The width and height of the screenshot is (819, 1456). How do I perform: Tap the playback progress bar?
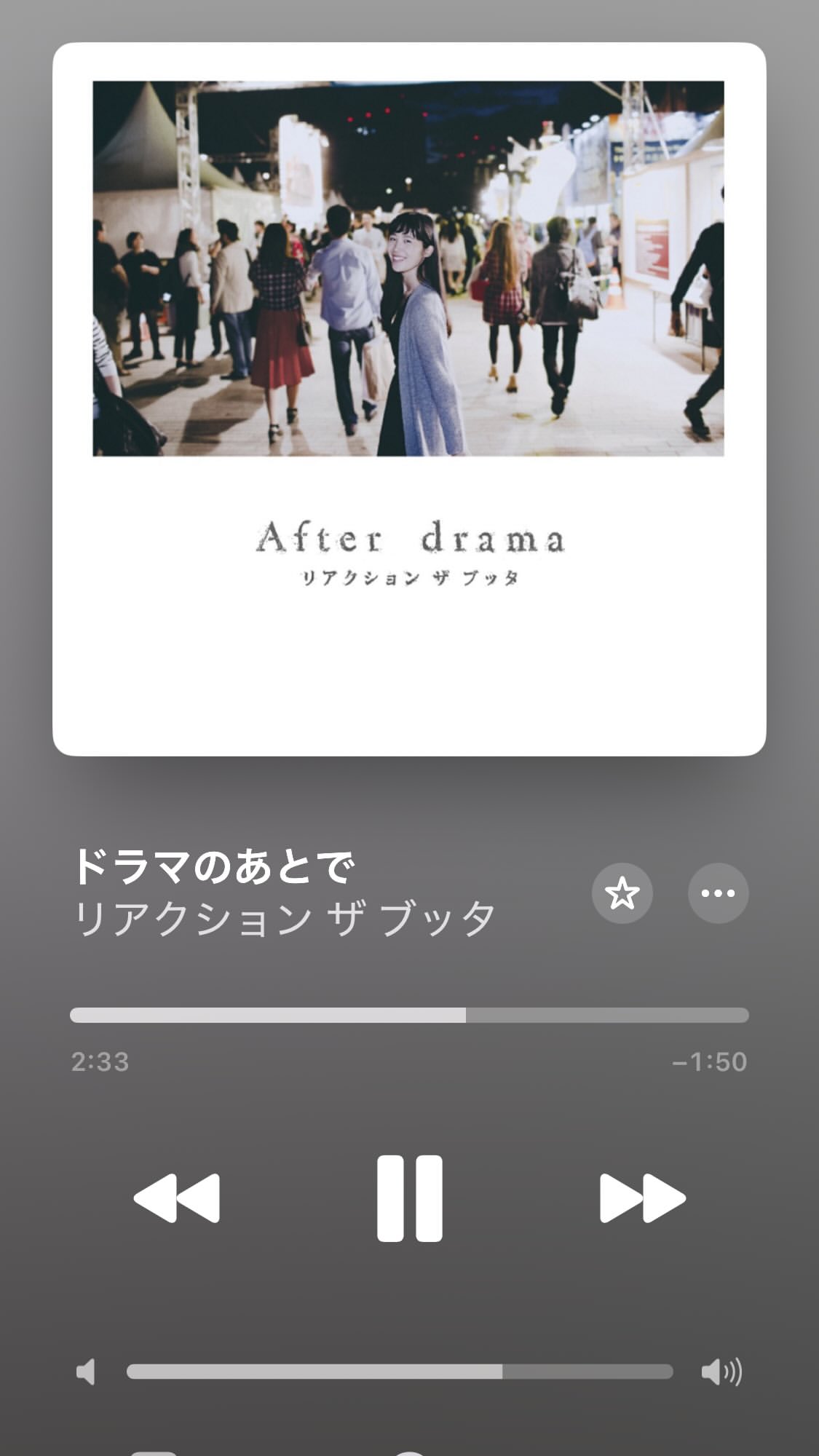tap(409, 1015)
